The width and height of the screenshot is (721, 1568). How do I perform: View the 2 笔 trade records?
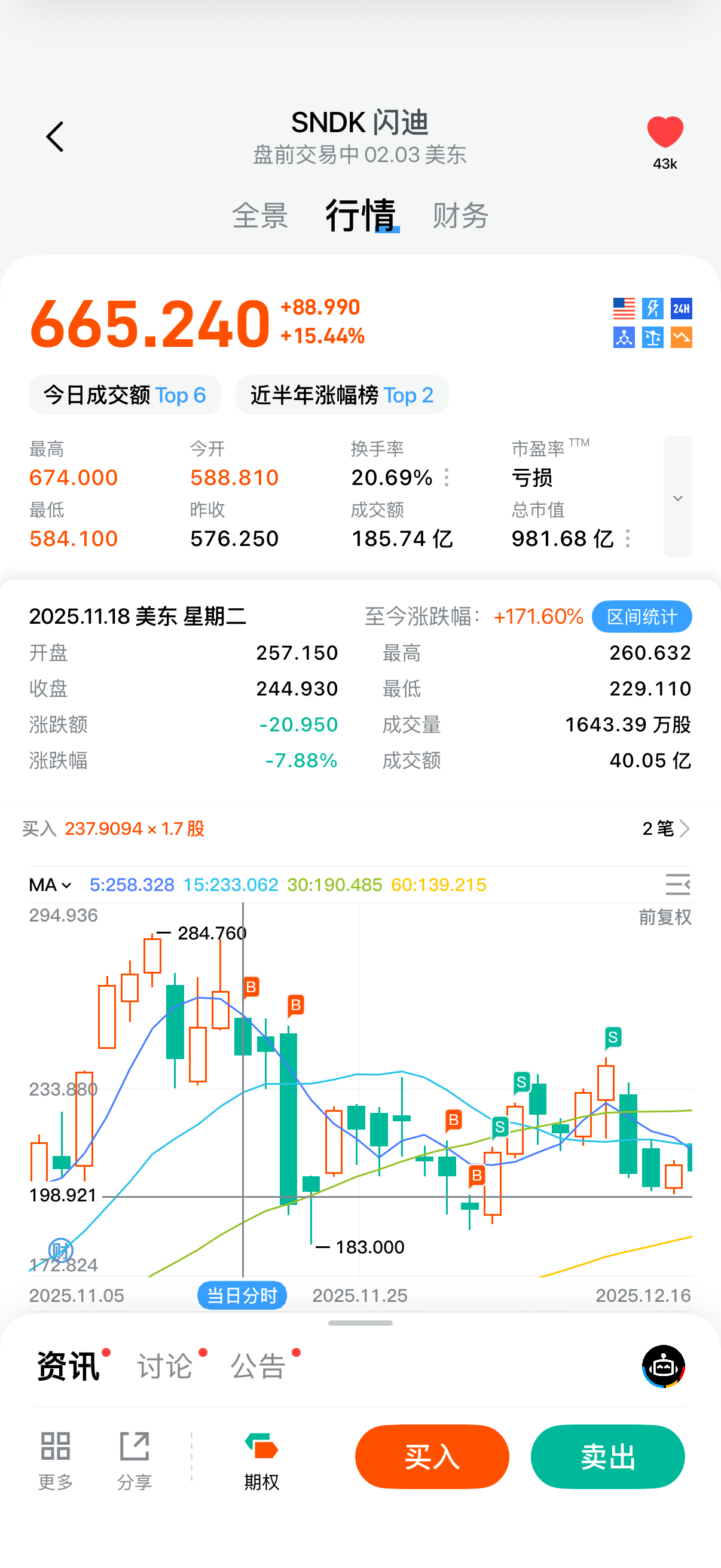[665, 828]
